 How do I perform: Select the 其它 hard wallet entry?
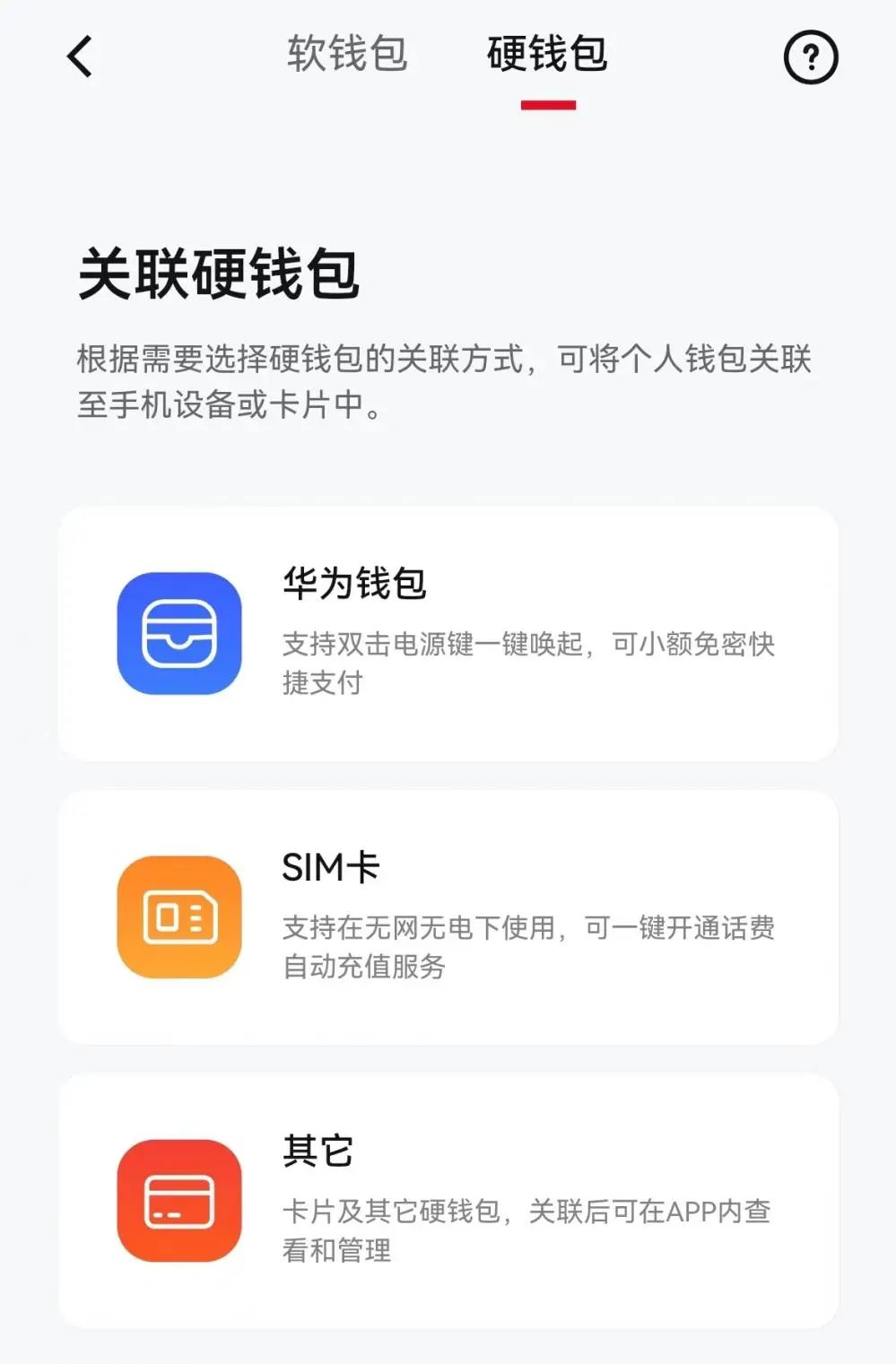[448, 1202]
